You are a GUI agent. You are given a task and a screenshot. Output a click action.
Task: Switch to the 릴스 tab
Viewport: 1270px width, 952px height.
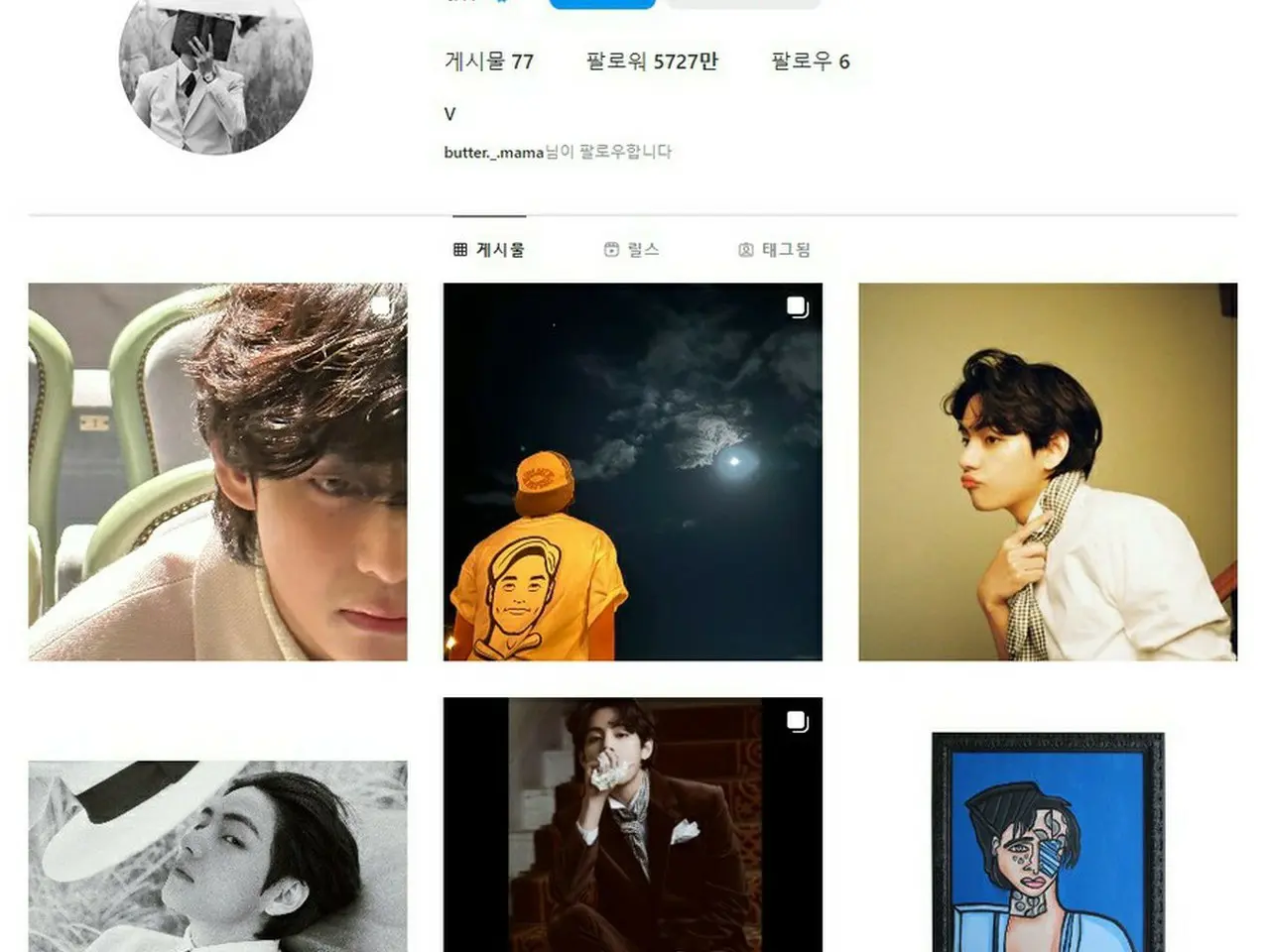pos(632,250)
